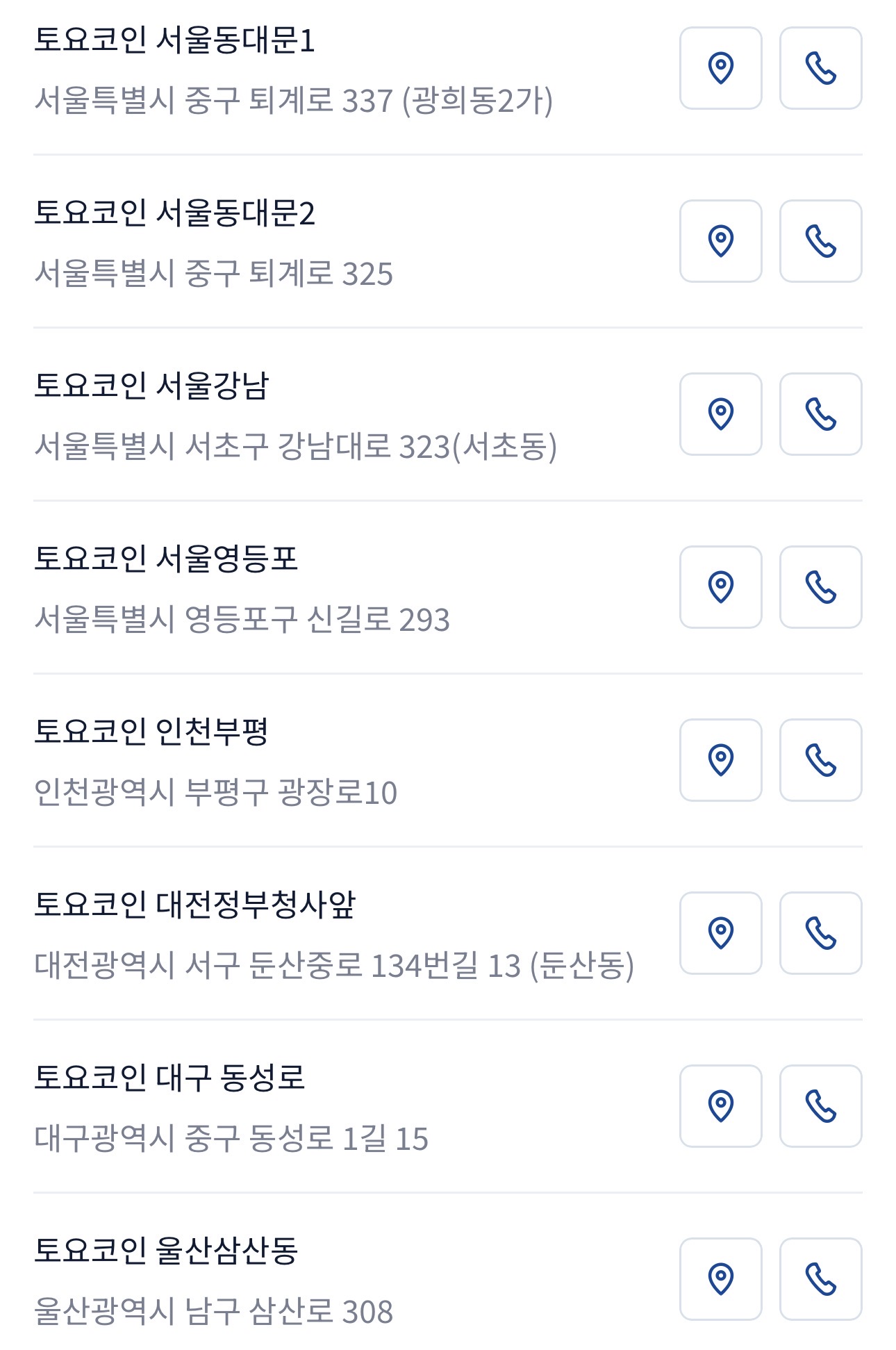Tap the location pin for 토요코인 서울영등포

click(720, 587)
